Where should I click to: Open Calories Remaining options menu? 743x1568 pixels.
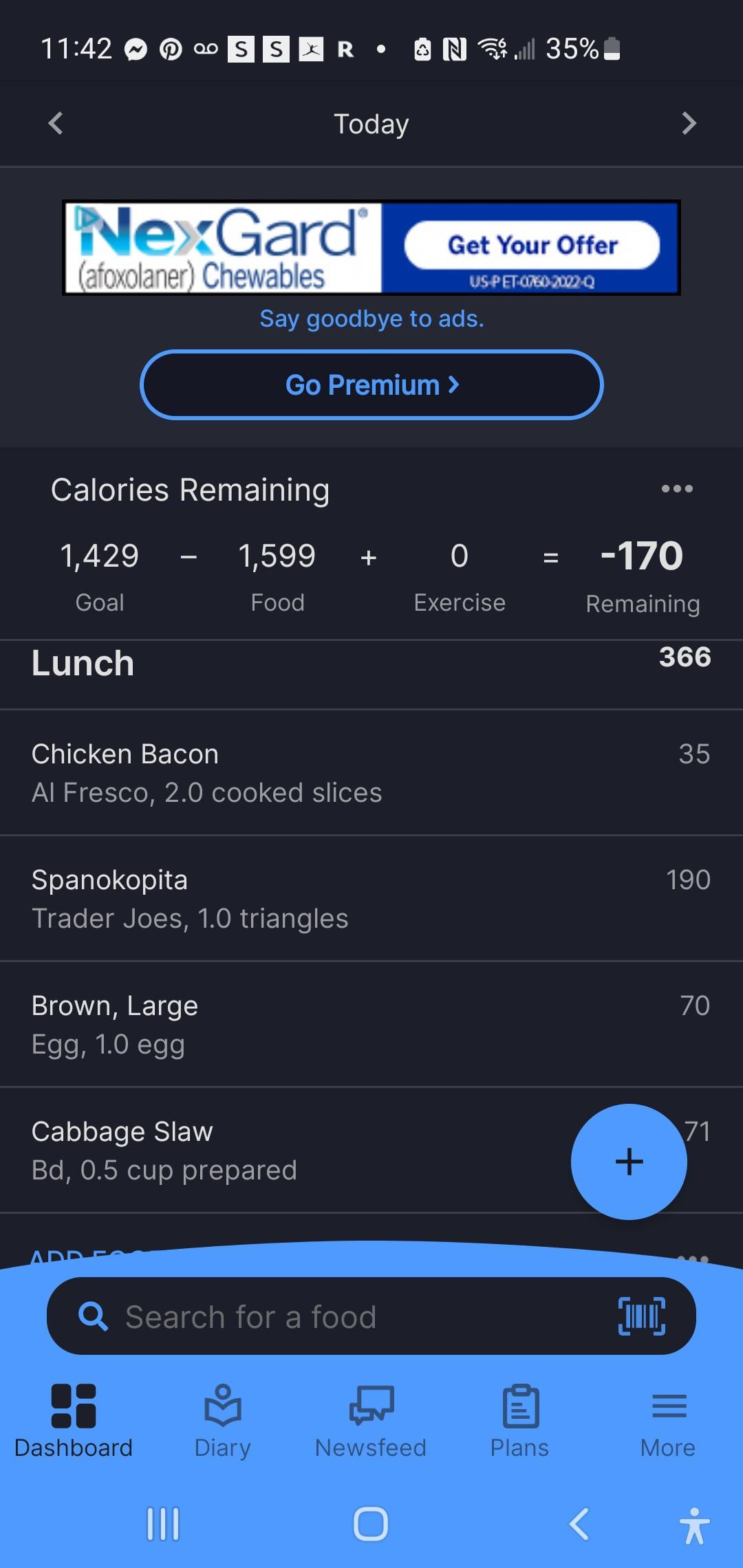(x=677, y=489)
